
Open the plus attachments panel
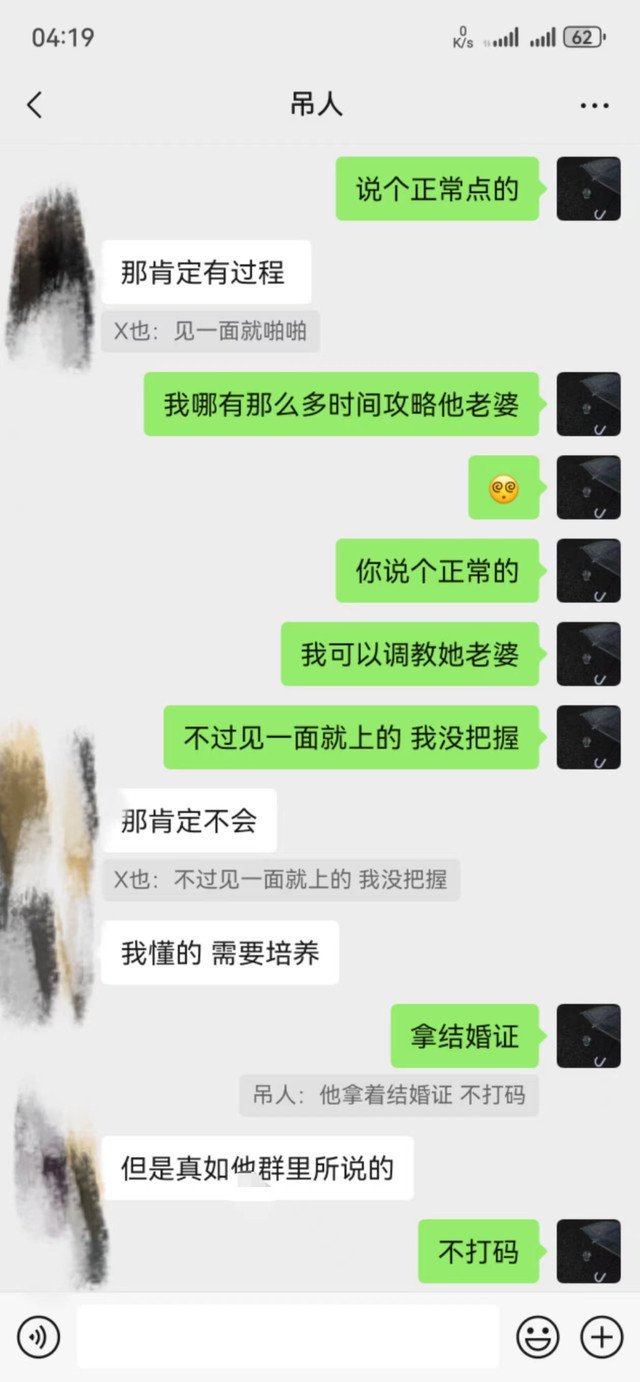[602, 1336]
